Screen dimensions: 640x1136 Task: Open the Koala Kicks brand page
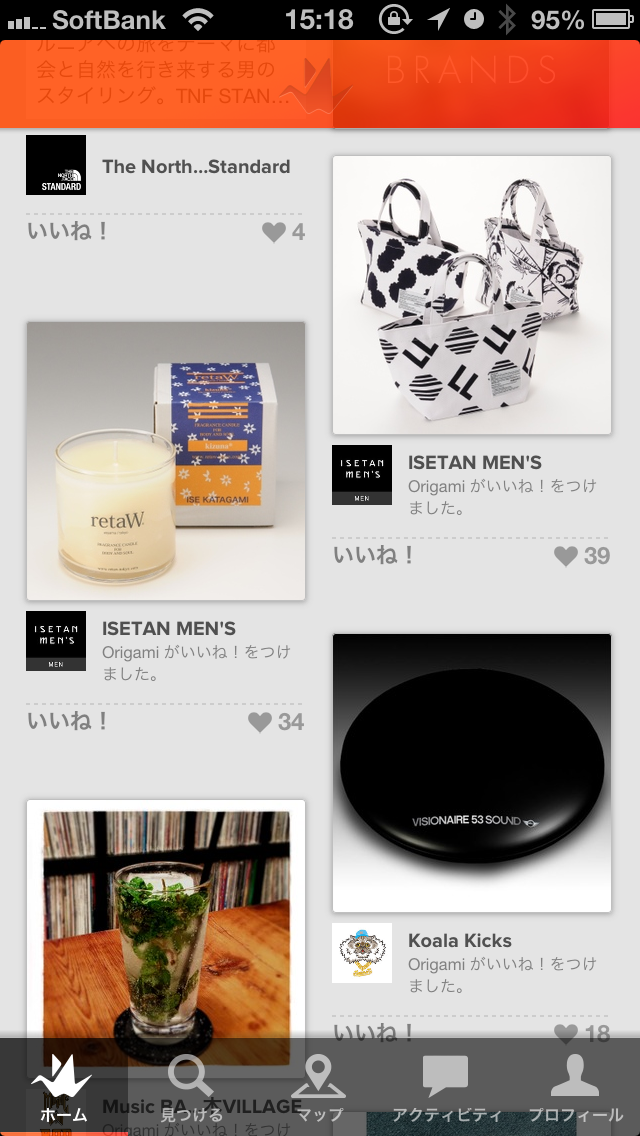coord(459,941)
